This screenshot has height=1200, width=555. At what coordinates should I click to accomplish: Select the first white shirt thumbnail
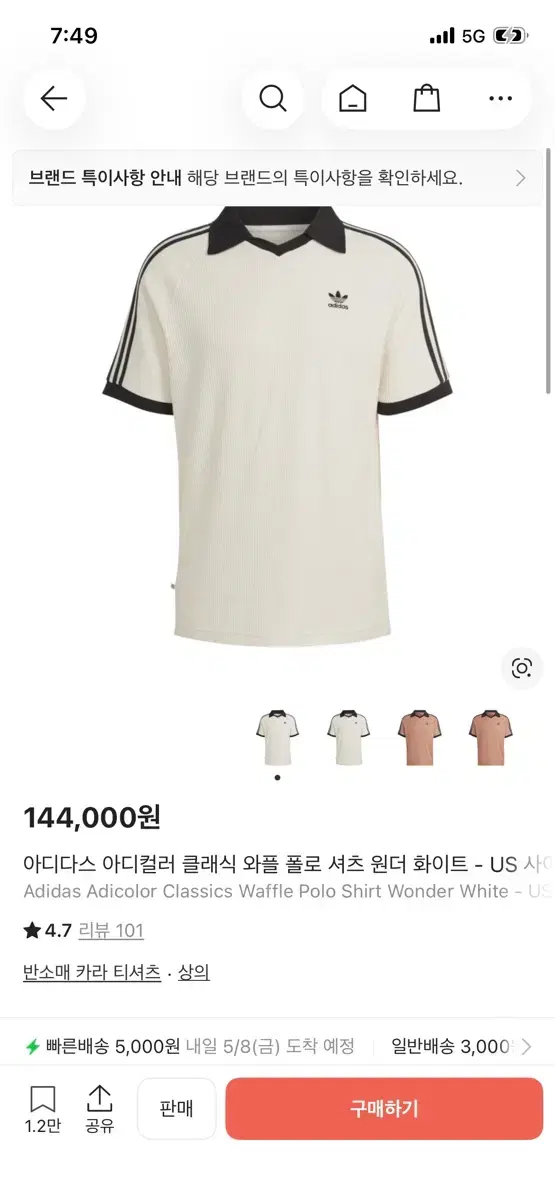click(277, 737)
